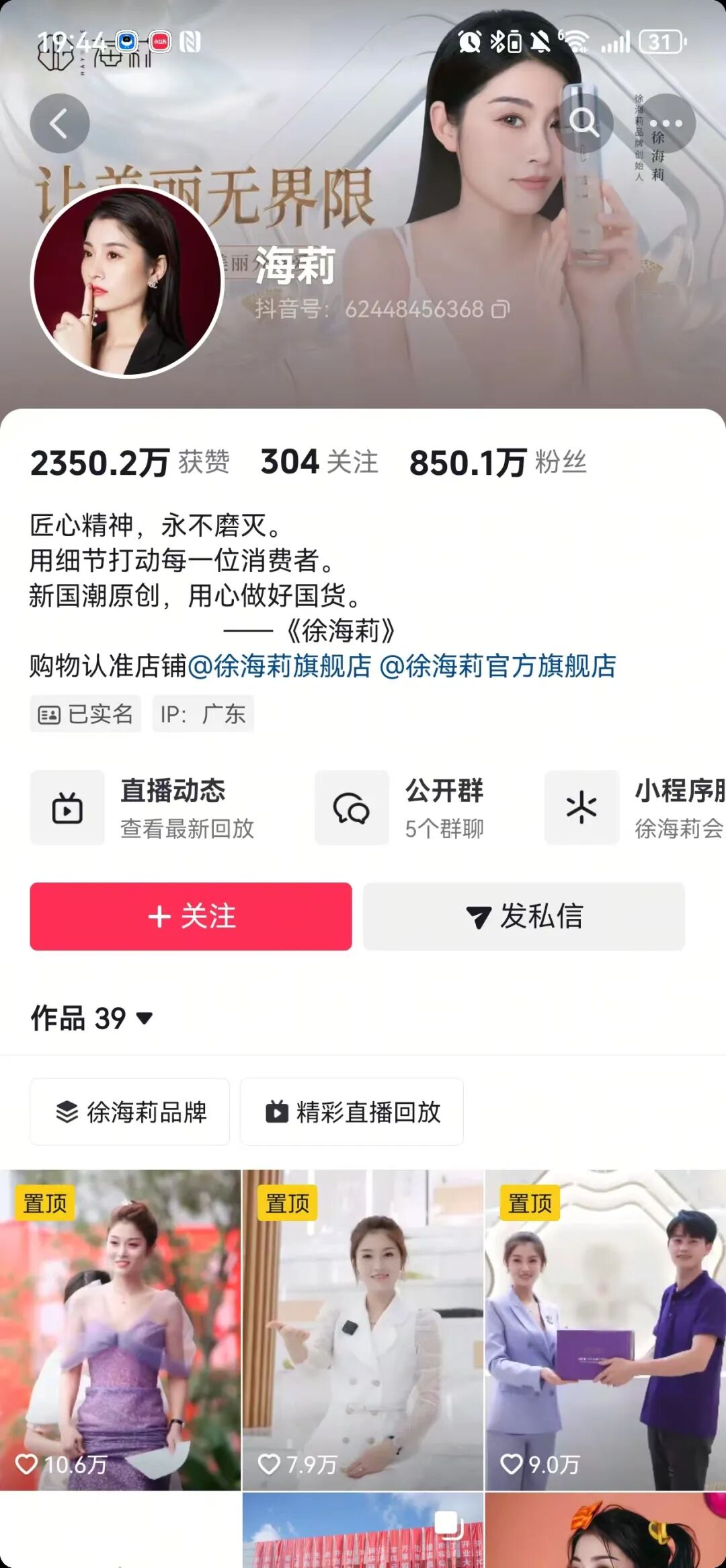The width and height of the screenshot is (726, 1568).
Task: Open the 304 关注 following list
Action: 319,463
